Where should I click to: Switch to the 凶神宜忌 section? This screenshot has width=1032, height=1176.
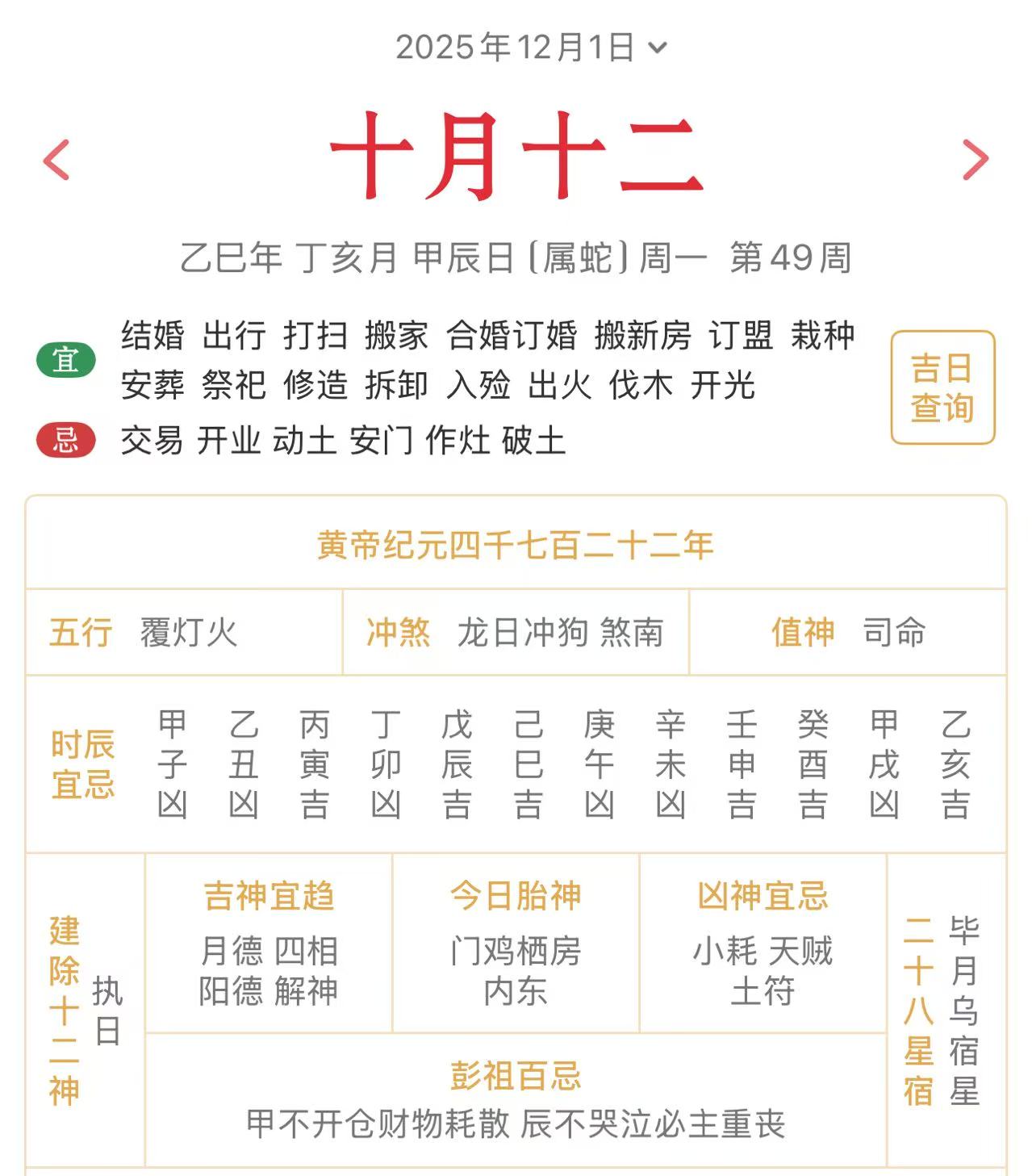point(763,894)
